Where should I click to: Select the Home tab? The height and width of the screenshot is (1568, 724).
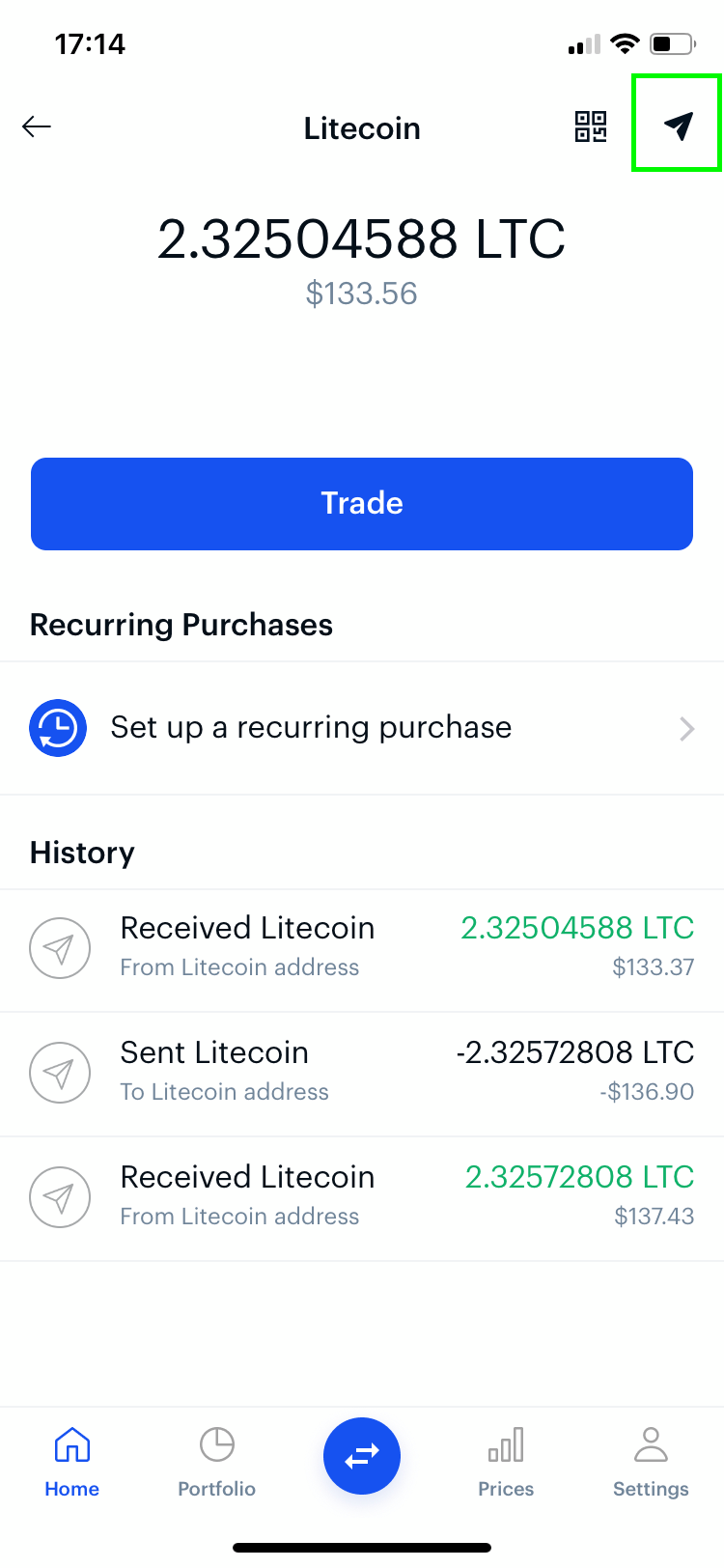pos(72,1462)
